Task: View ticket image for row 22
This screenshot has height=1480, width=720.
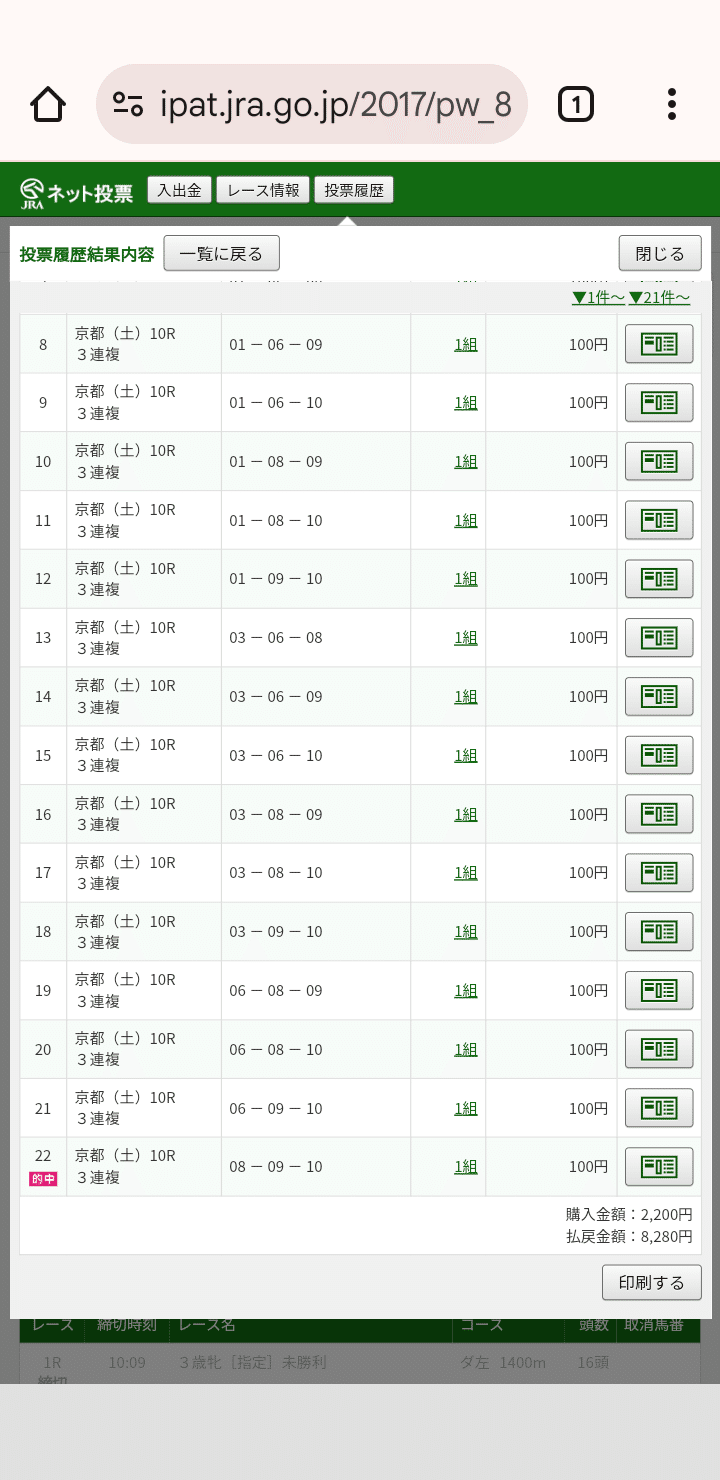Action: click(x=659, y=1167)
